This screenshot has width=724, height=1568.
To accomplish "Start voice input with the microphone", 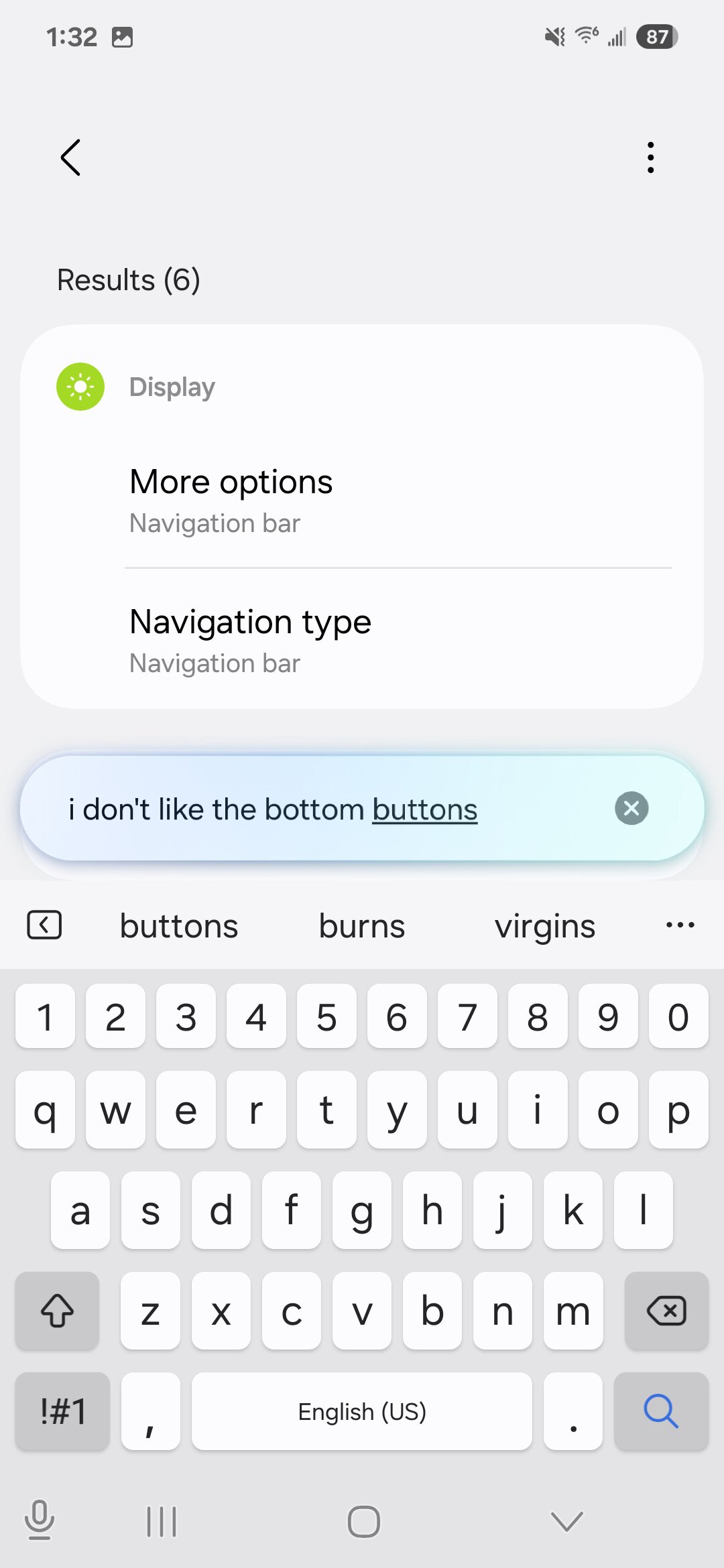I will pos(40,1520).
